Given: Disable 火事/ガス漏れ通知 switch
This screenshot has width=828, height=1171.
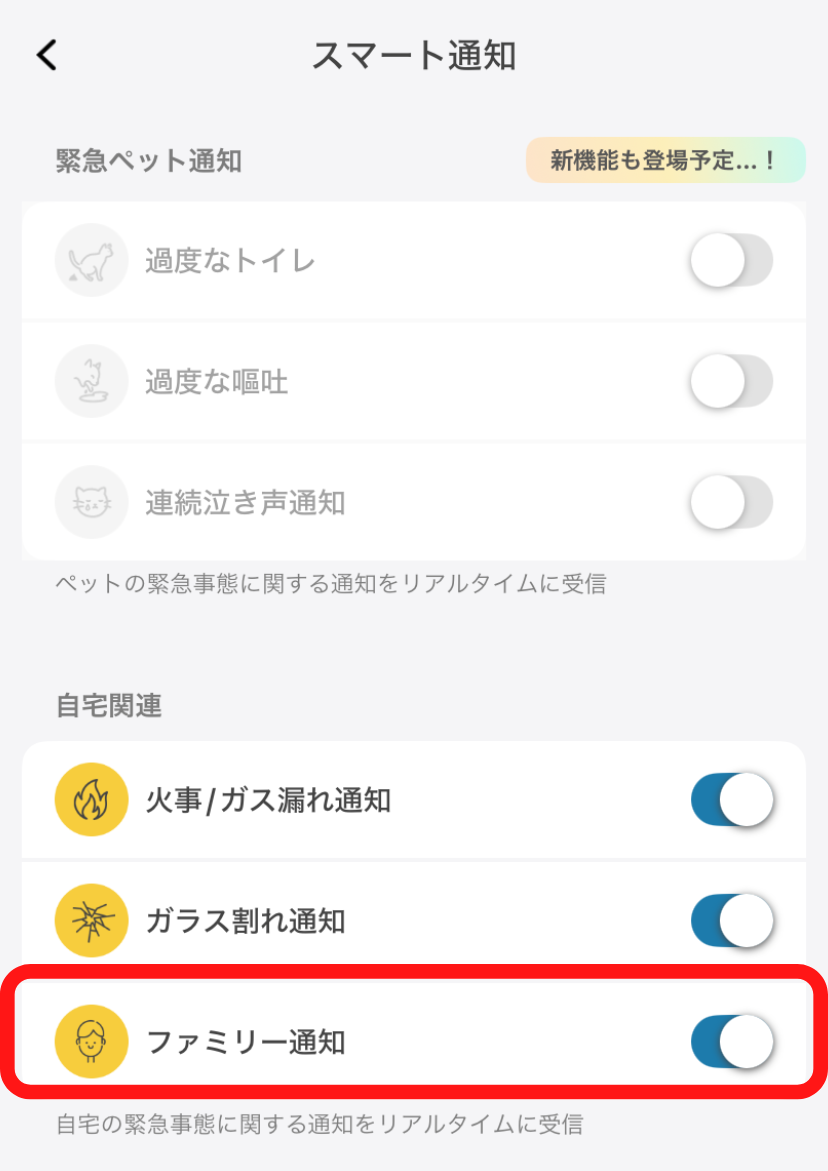Looking at the screenshot, I should 732,800.
